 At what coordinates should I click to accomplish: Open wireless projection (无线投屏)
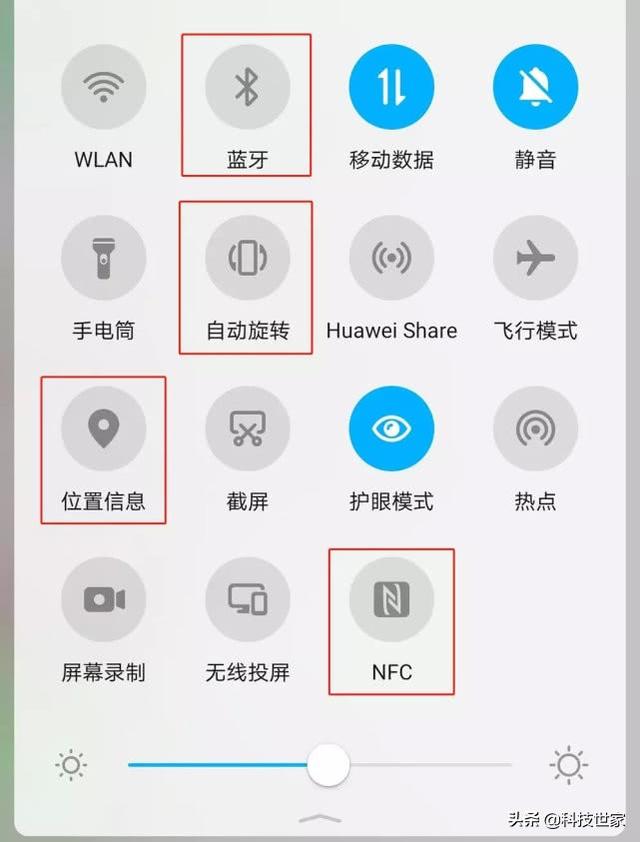(x=247, y=600)
